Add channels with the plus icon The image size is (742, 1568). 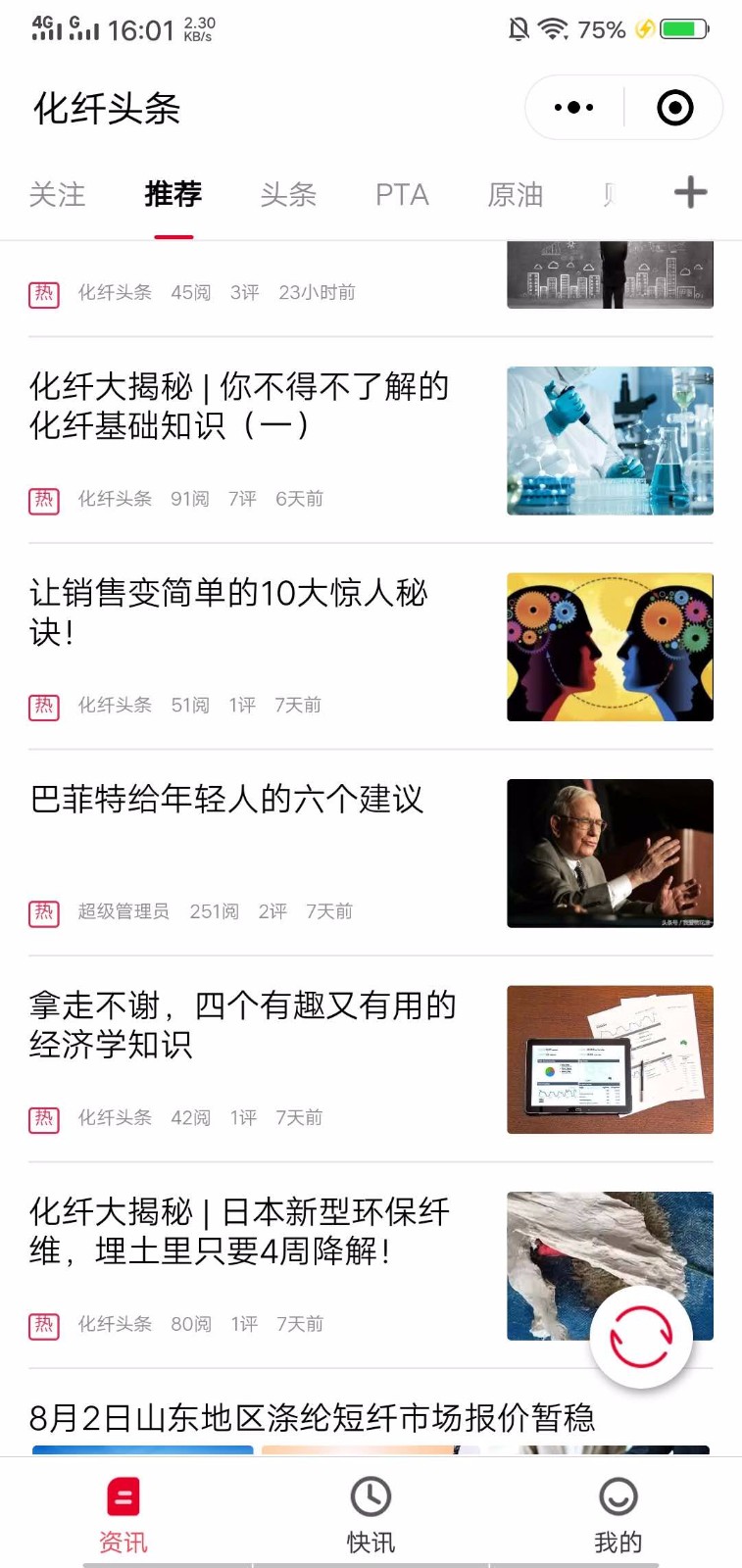click(690, 192)
